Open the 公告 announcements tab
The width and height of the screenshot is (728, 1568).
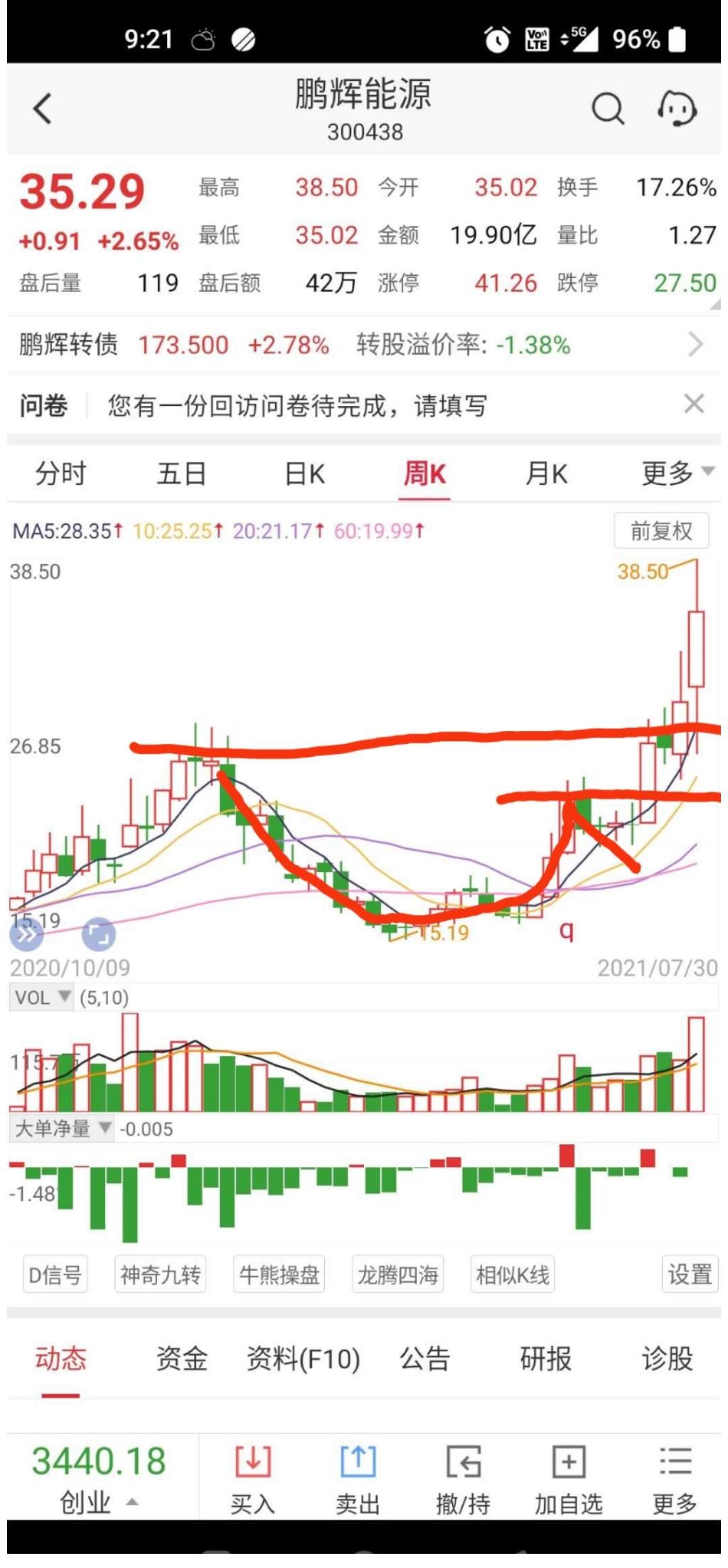pyautogui.click(x=424, y=1359)
